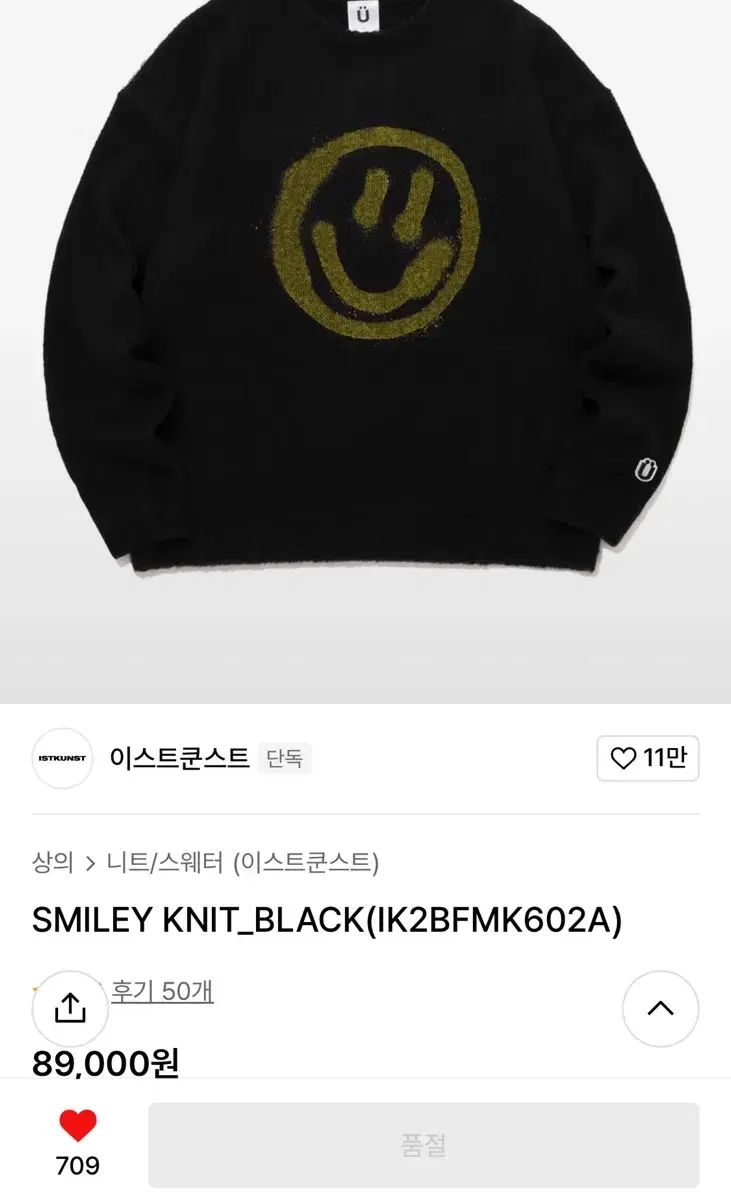Open the 니트/스웨터 (이스트쿤스트) category breadcrumb
731x1200 pixels.
243,863
